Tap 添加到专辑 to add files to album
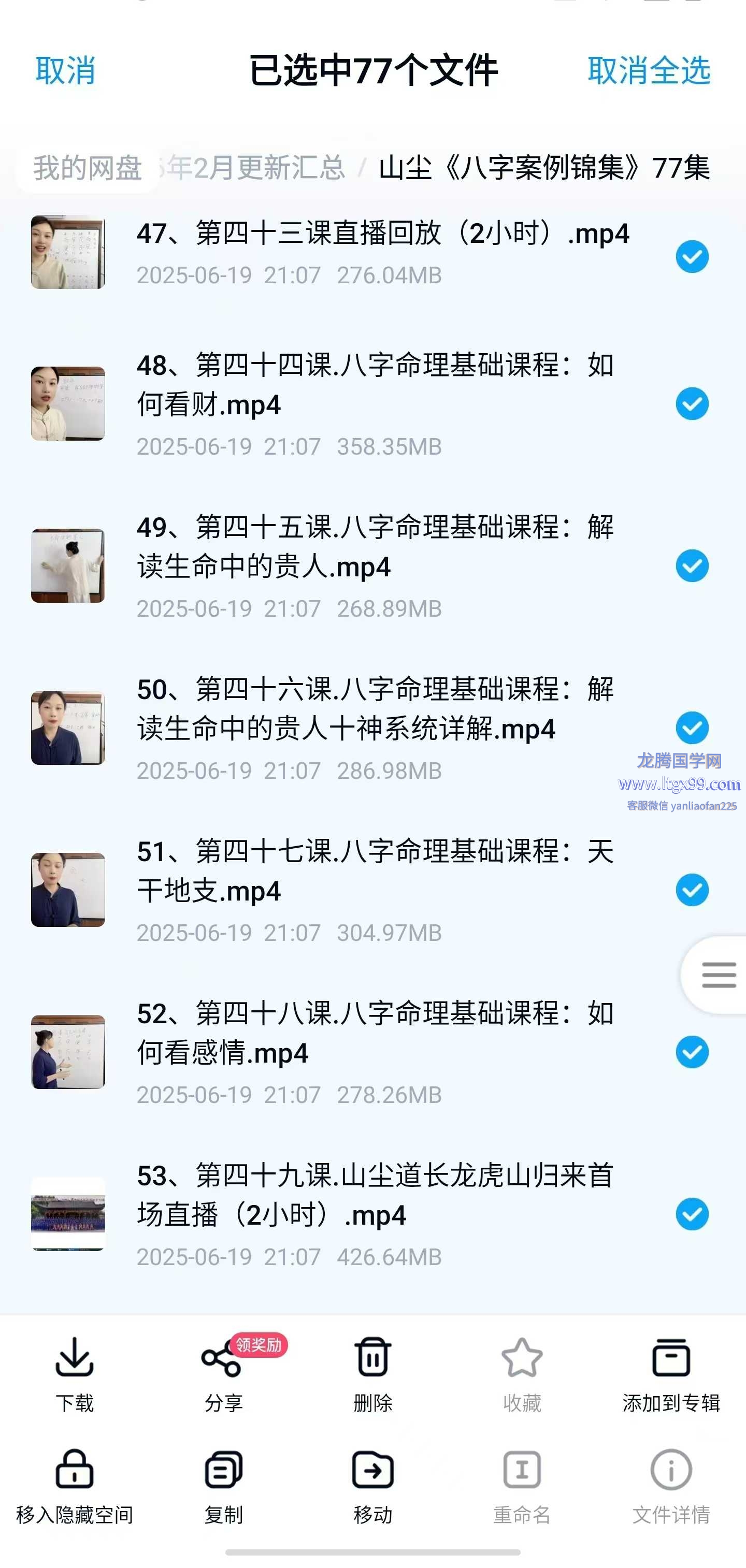The width and height of the screenshot is (746, 1568). point(670,1374)
